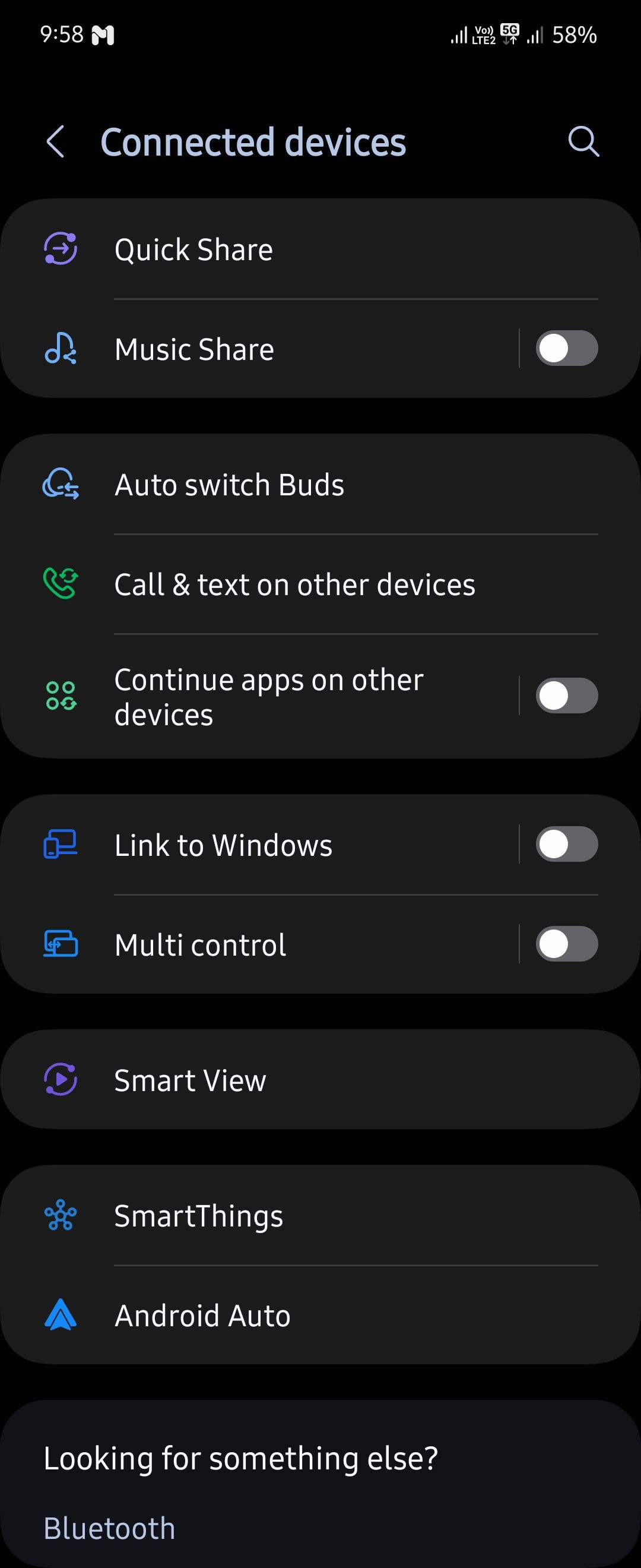Go back from Connected devices
Viewport: 641px width, 1568px height.
pyautogui.click(x=55, y=142)
